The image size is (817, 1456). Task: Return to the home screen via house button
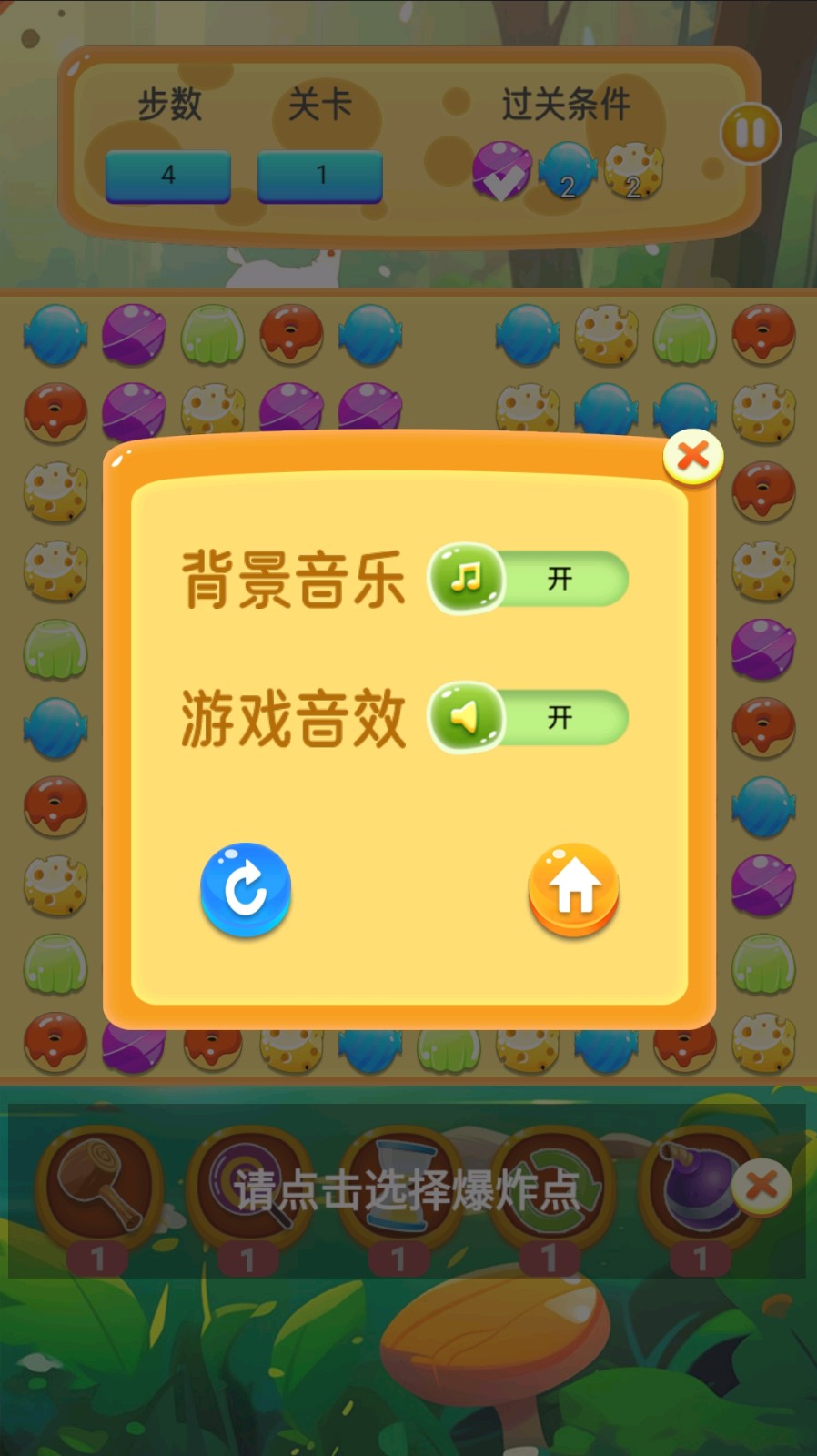tap(573, 889)
